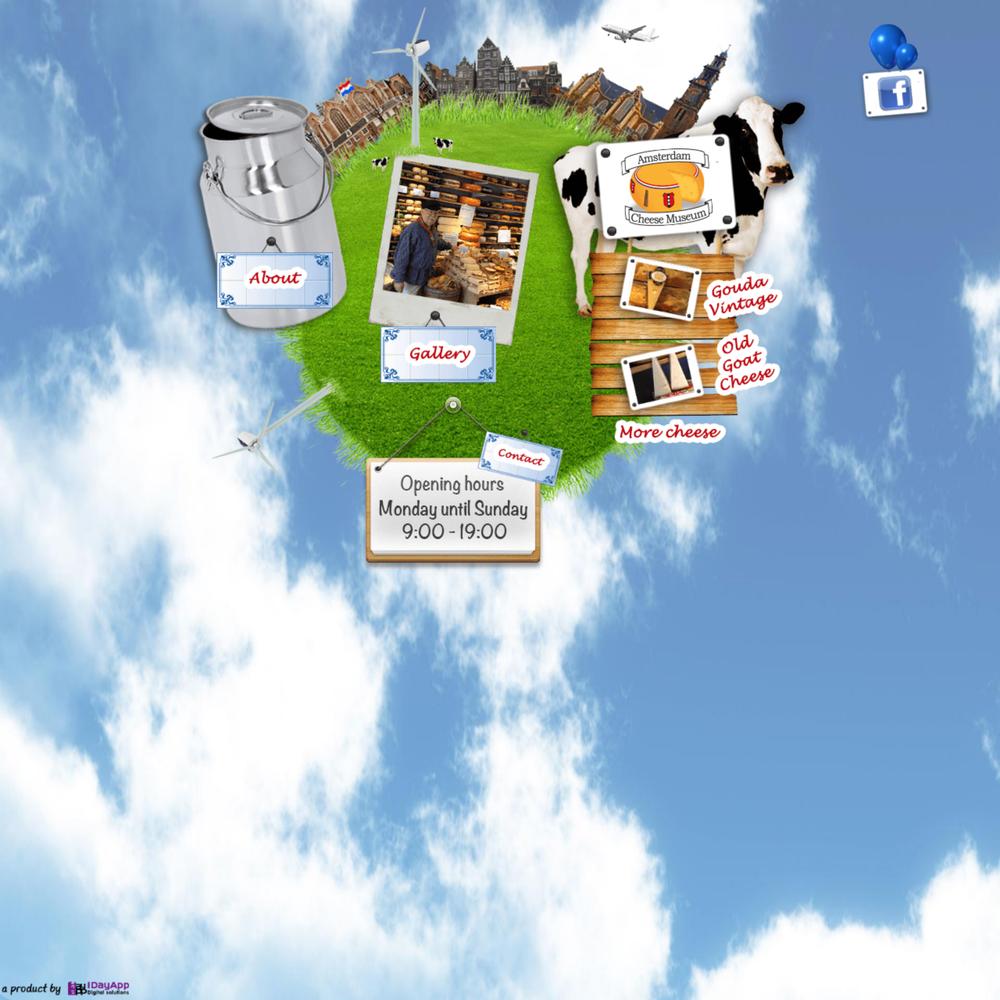Image resolution: width=1000 pixels, height=1000 pixels.
Task: Tap the Contact tag
Action: tap(521, 458)
